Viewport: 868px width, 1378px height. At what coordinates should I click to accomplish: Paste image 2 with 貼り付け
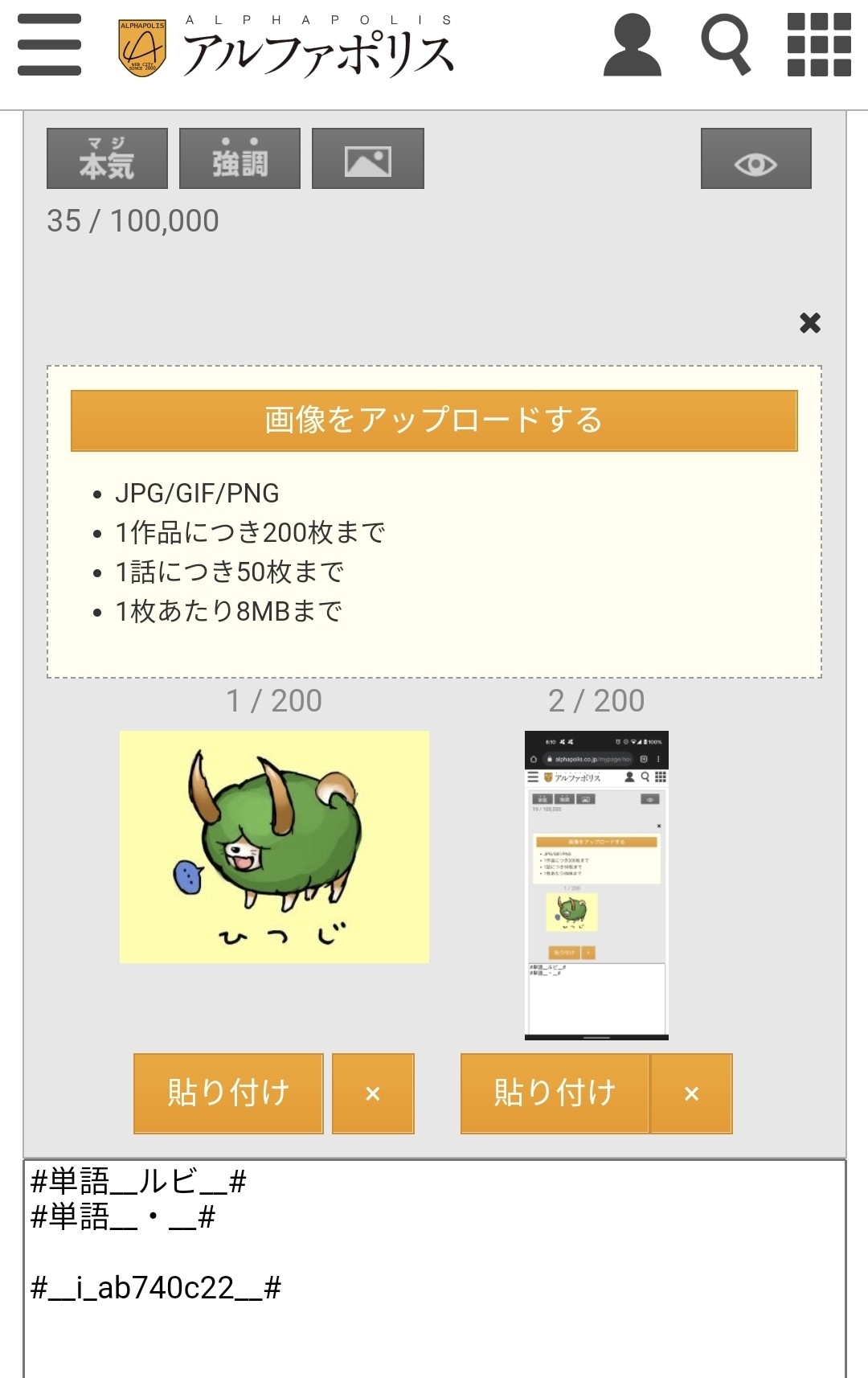click(x=555, y=1093)
